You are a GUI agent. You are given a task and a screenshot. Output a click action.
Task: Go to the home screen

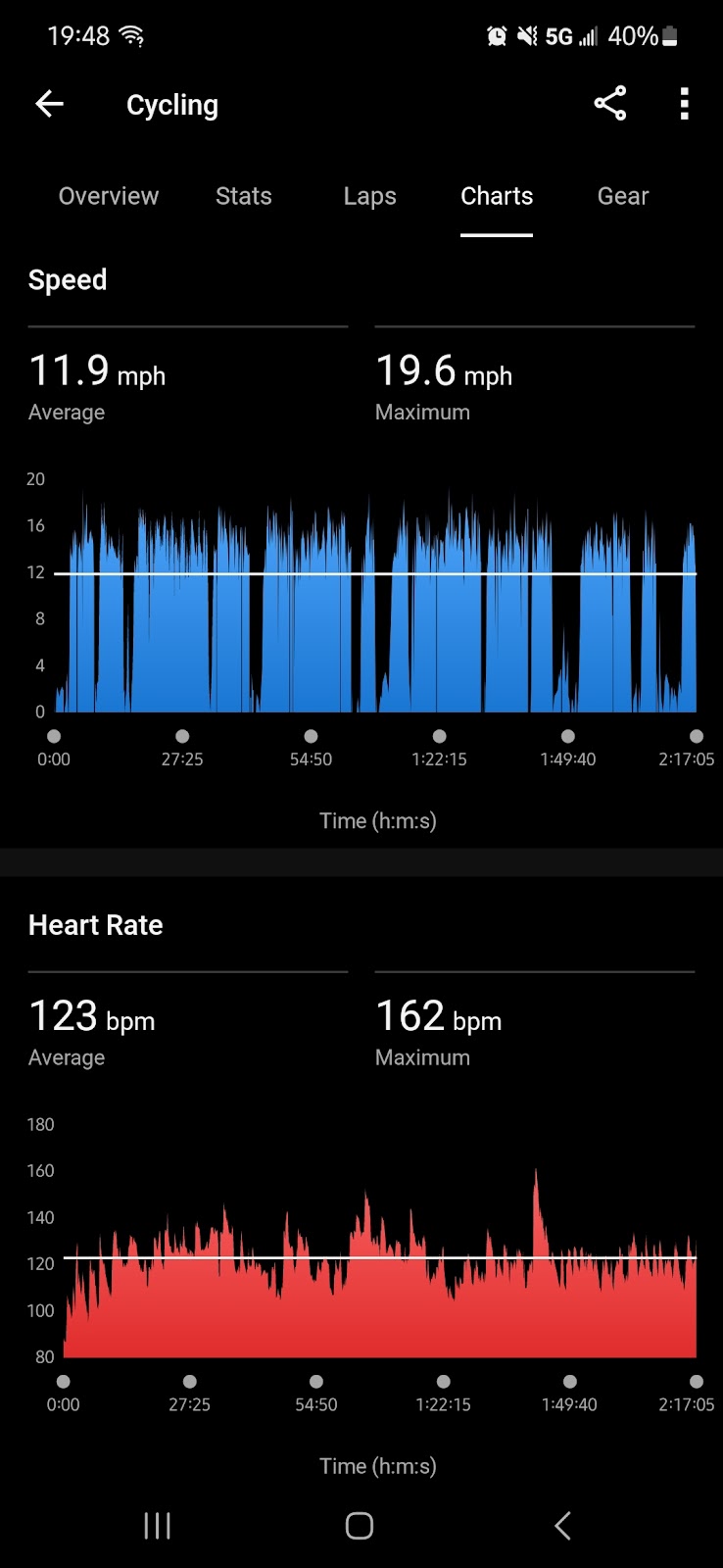tap(360, 1525)
